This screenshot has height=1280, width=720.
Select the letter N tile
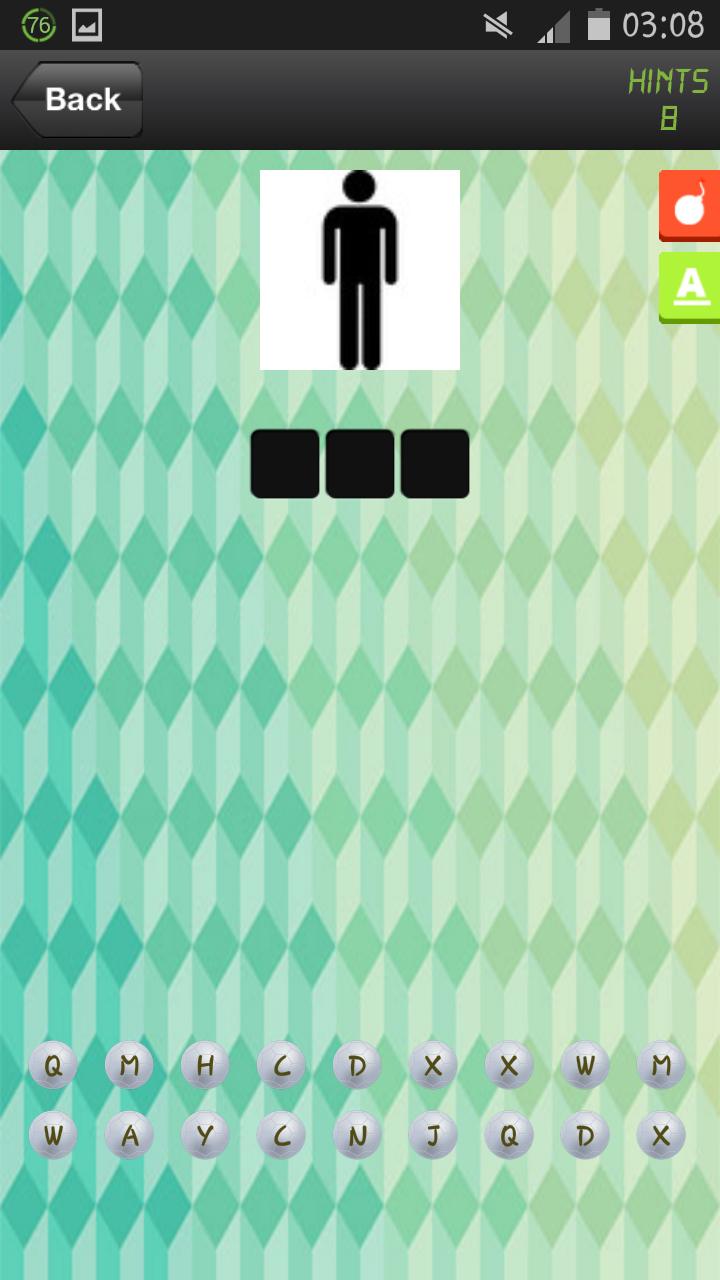357,1136
